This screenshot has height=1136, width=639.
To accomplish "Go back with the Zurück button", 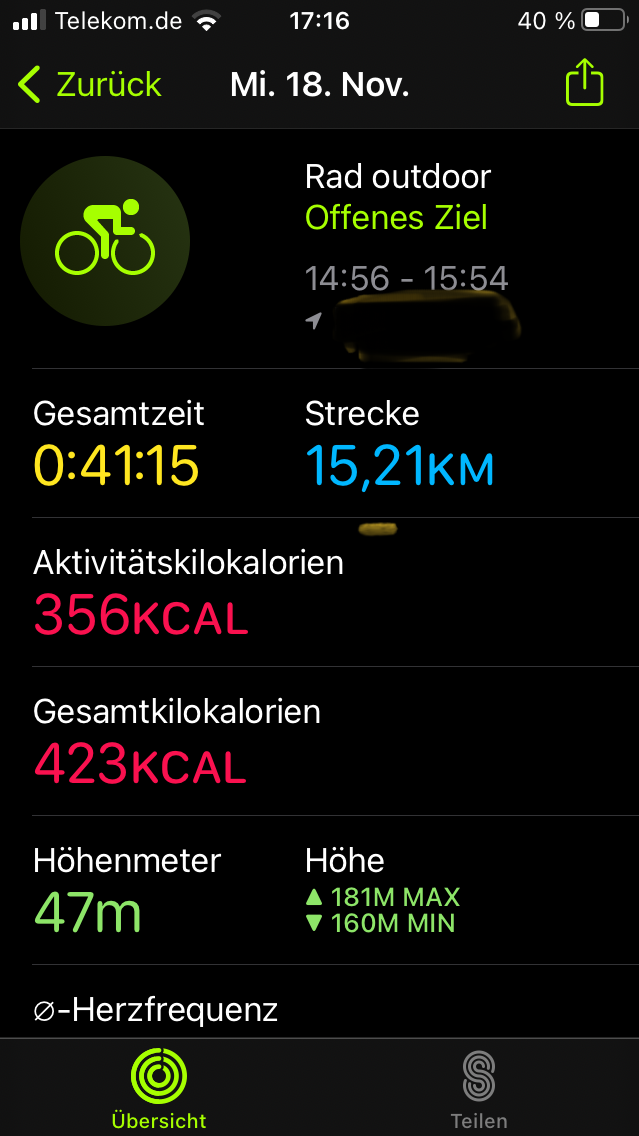I will tap(89, 85).
